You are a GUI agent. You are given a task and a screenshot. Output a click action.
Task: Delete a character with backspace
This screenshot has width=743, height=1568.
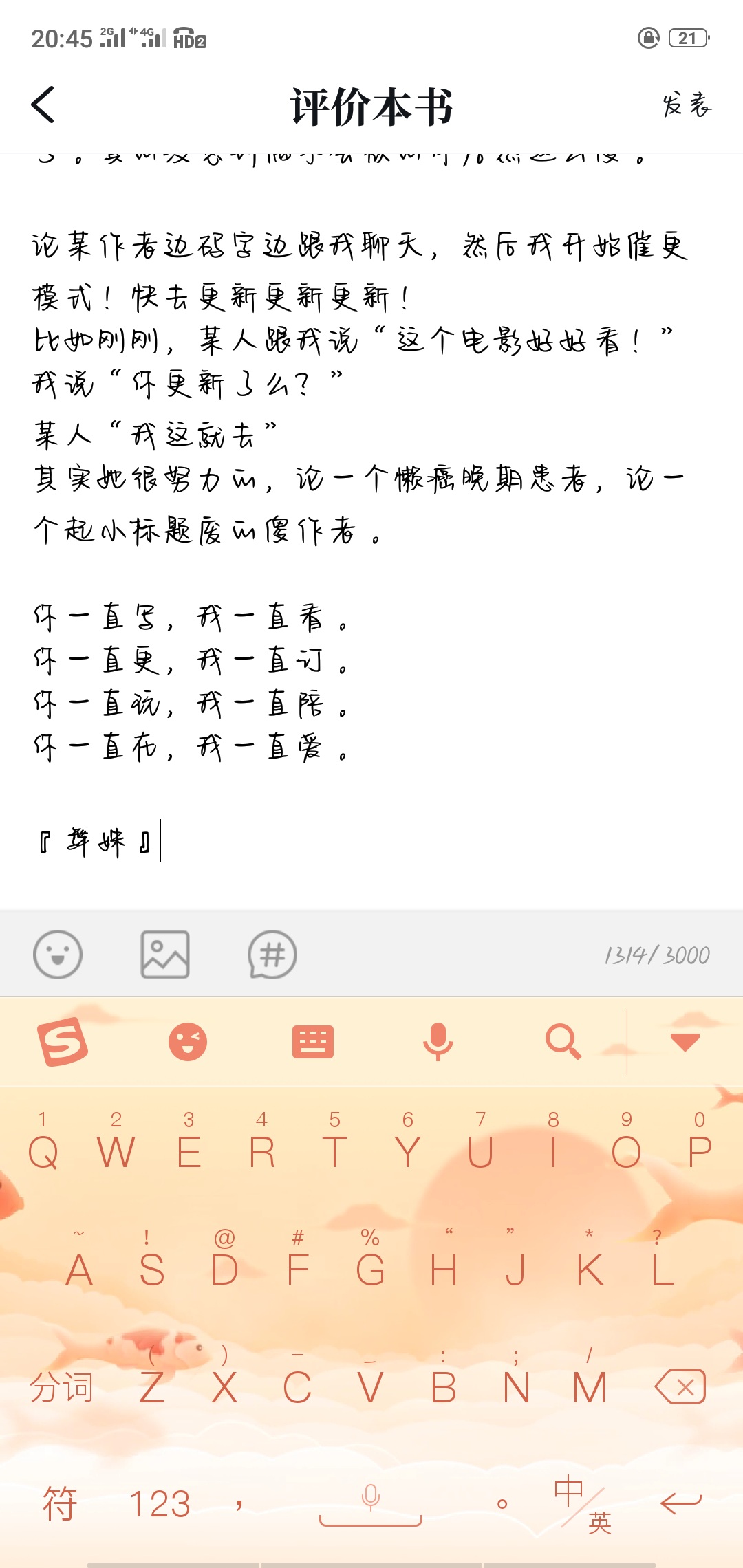[680, 1387]
